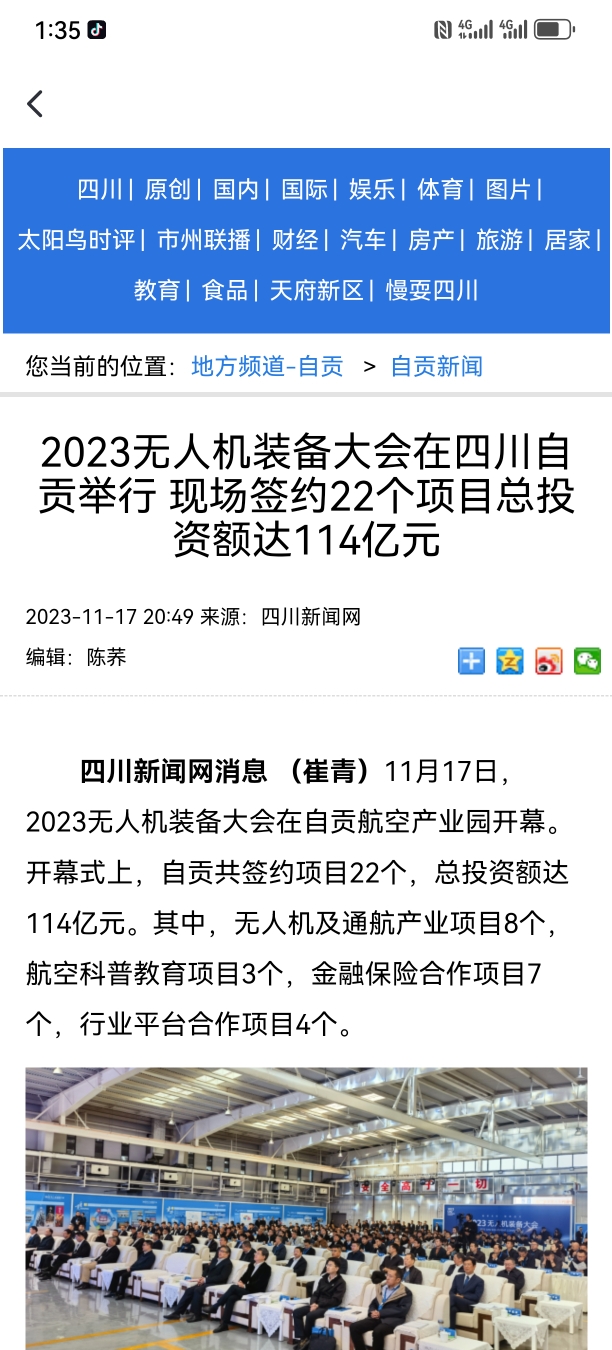
Task: Open the 自贡新闻 breadcrumb link
Action: point(437,366)
